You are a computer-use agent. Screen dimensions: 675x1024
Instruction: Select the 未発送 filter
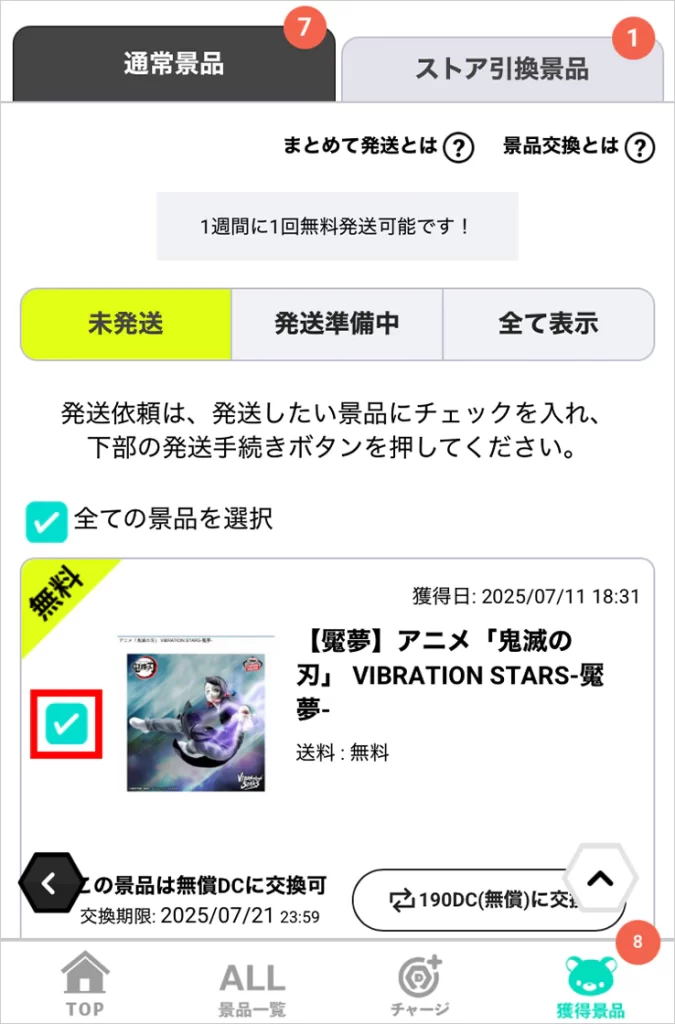(126, 324)
